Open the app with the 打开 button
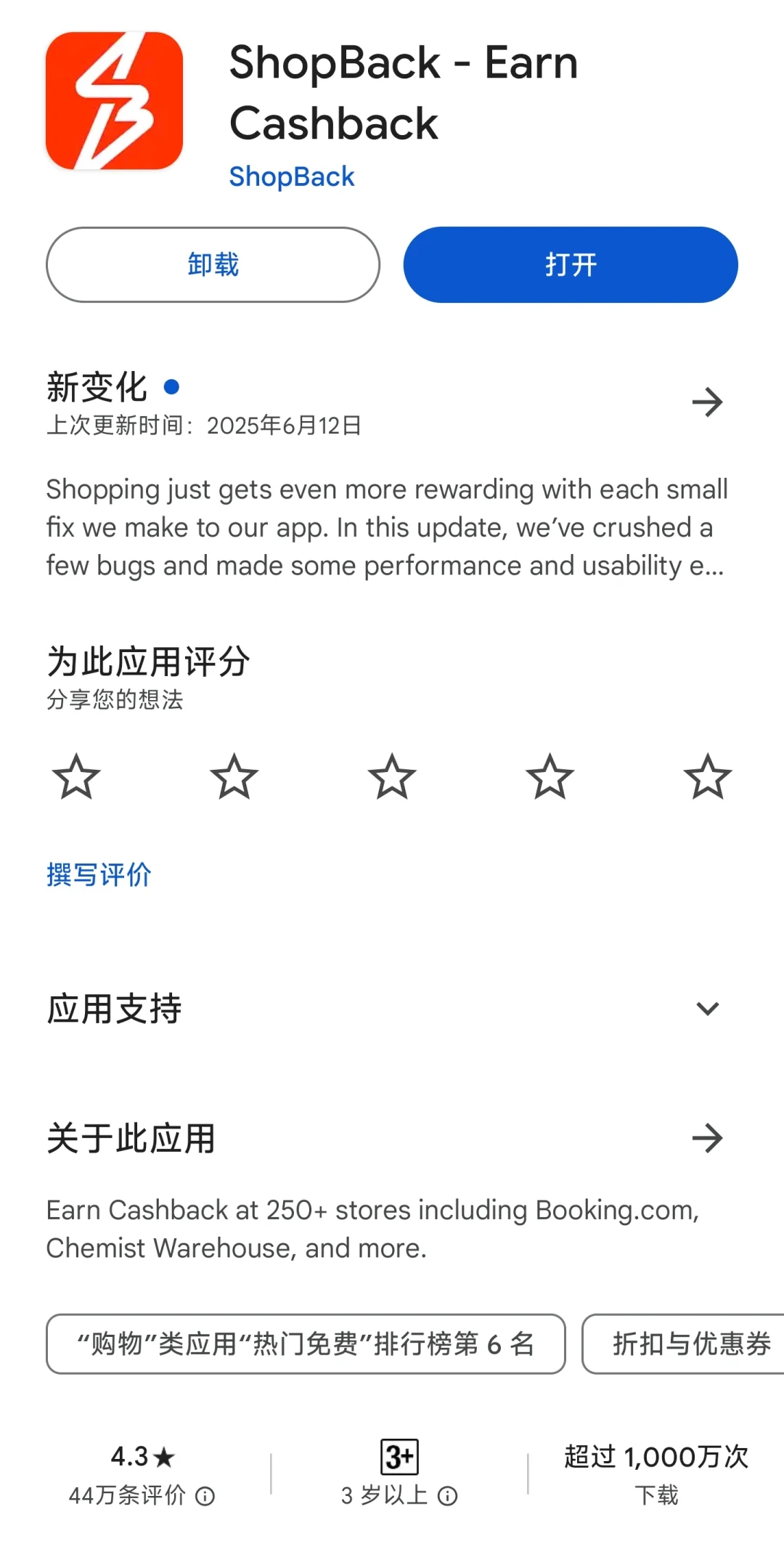 571,265
